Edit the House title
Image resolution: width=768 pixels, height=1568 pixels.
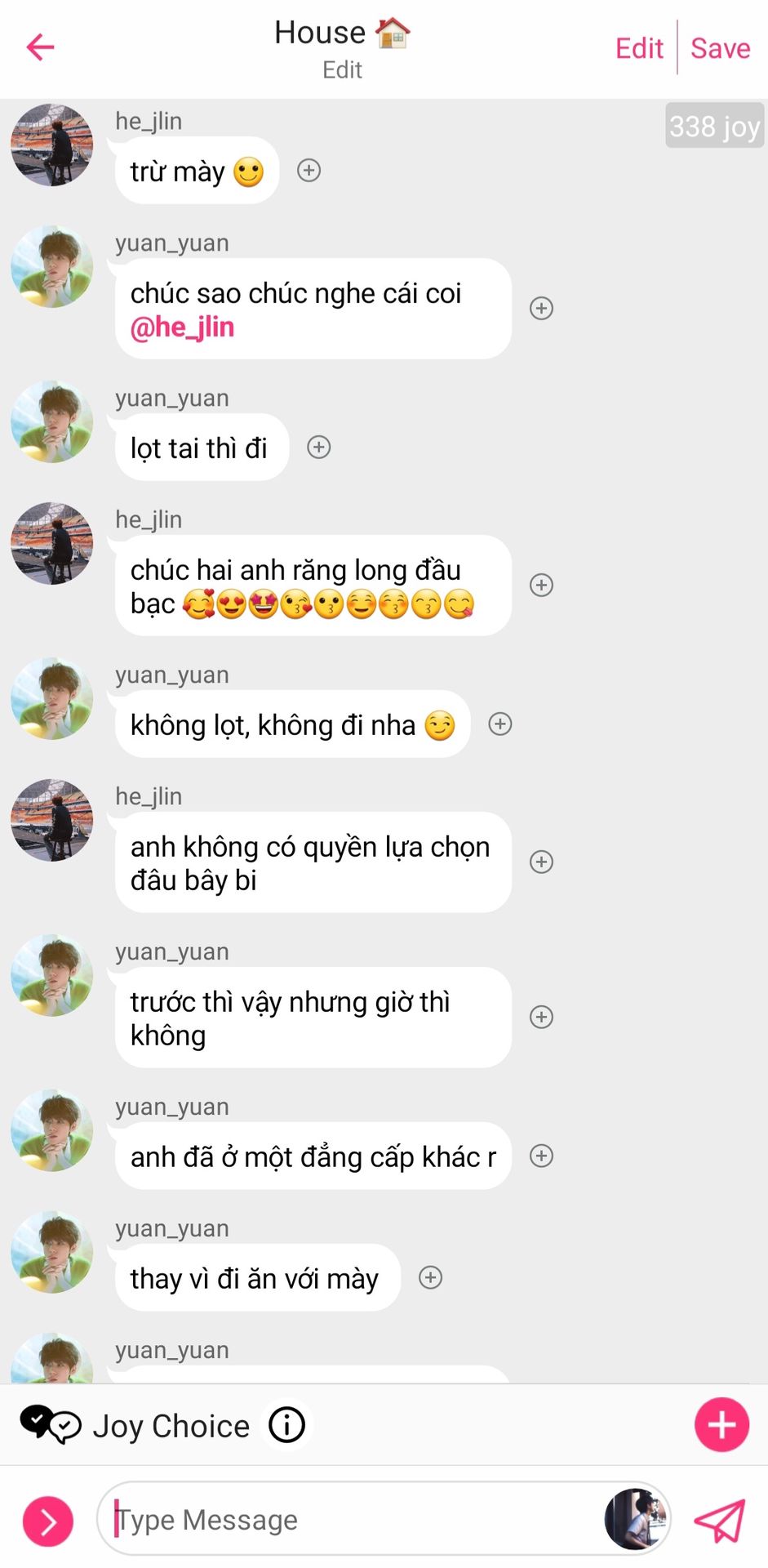[342, 70]
